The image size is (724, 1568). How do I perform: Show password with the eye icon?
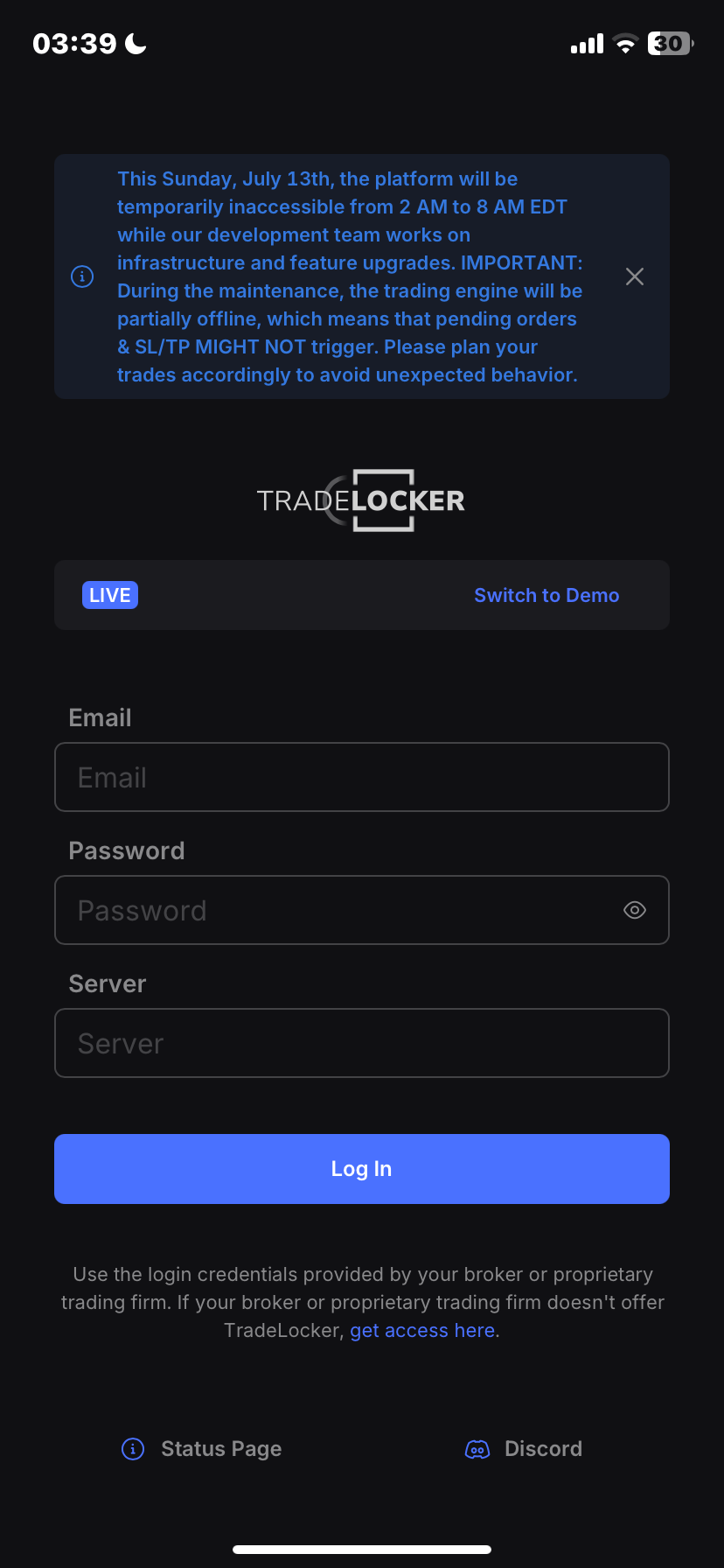pyautogui.click(x=635, y=910)
